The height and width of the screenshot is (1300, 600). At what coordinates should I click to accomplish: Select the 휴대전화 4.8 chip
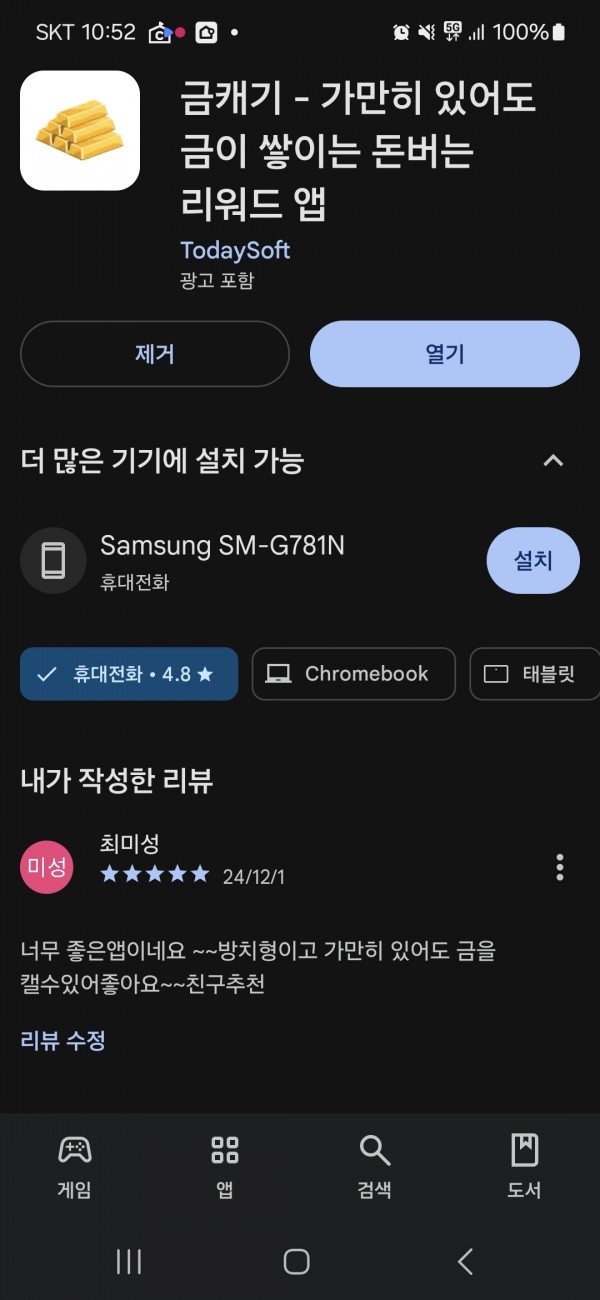point(129,674)
